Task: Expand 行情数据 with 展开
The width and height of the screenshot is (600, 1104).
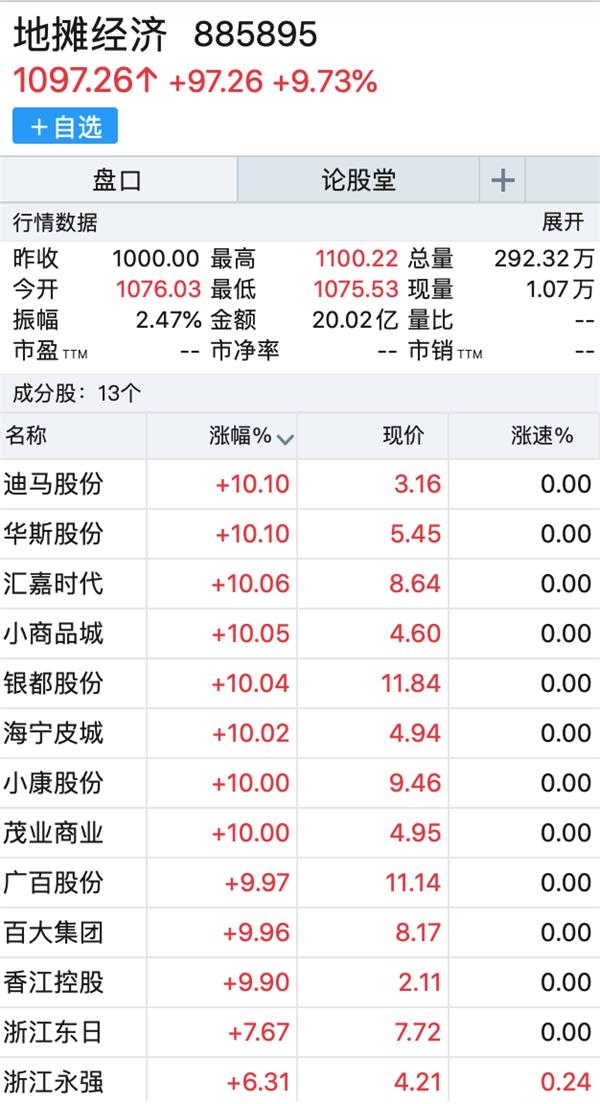Action: (563, 222)
